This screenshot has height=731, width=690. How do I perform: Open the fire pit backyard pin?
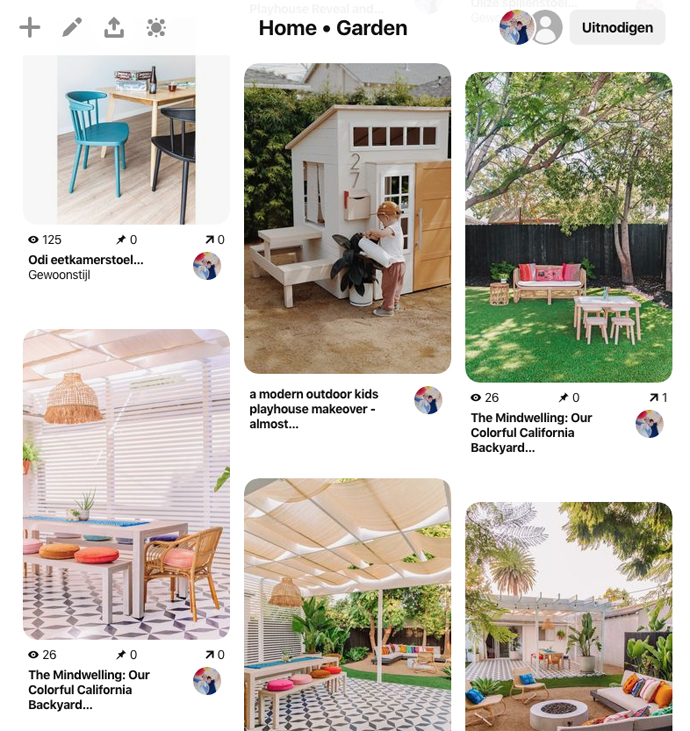click(568, 616)
